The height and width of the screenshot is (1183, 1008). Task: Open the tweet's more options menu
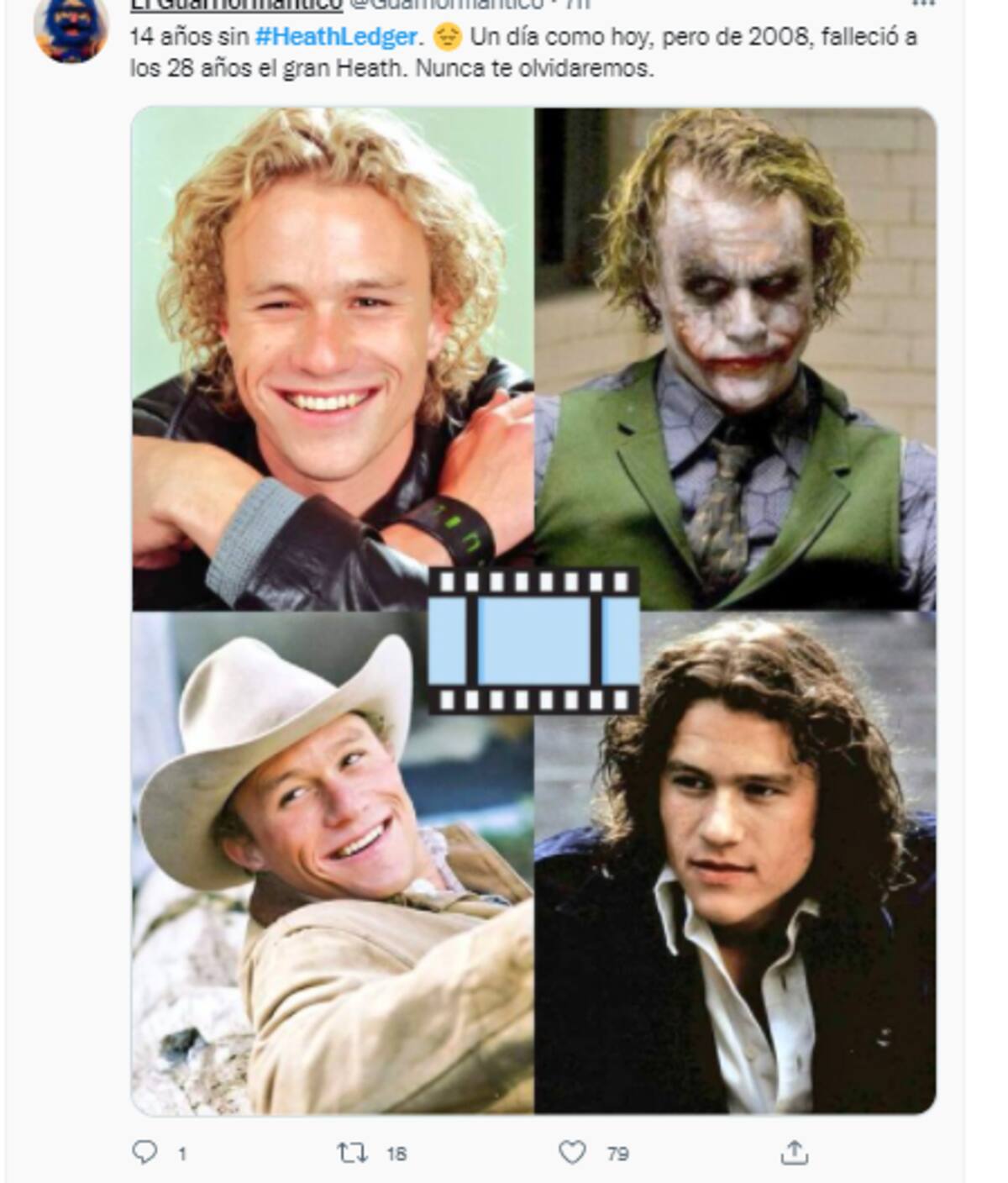(x=924, y=4)
